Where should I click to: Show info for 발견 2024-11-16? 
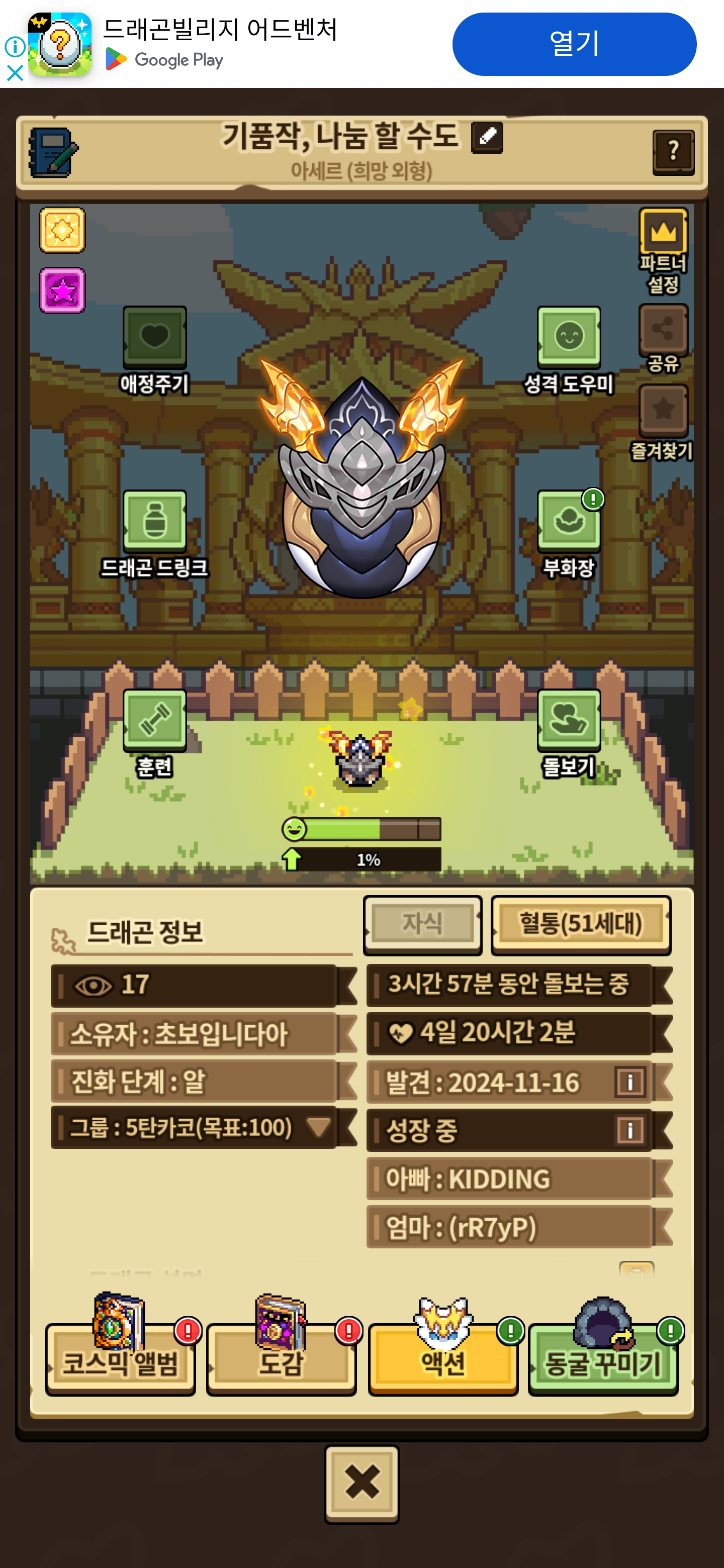629,1082
